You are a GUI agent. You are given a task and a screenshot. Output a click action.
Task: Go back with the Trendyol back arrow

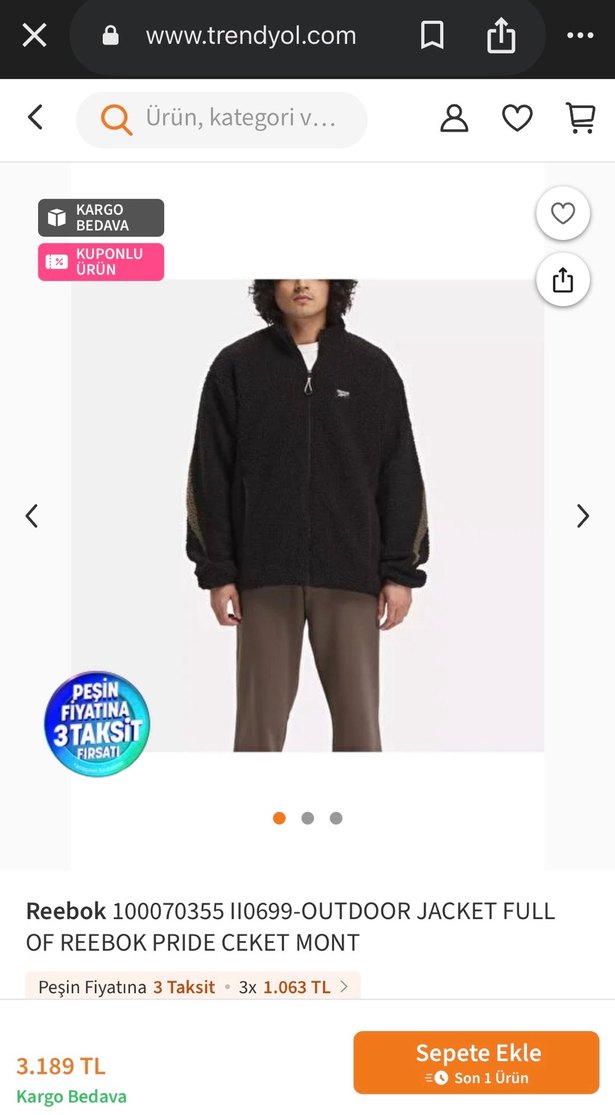pos(35,118)
